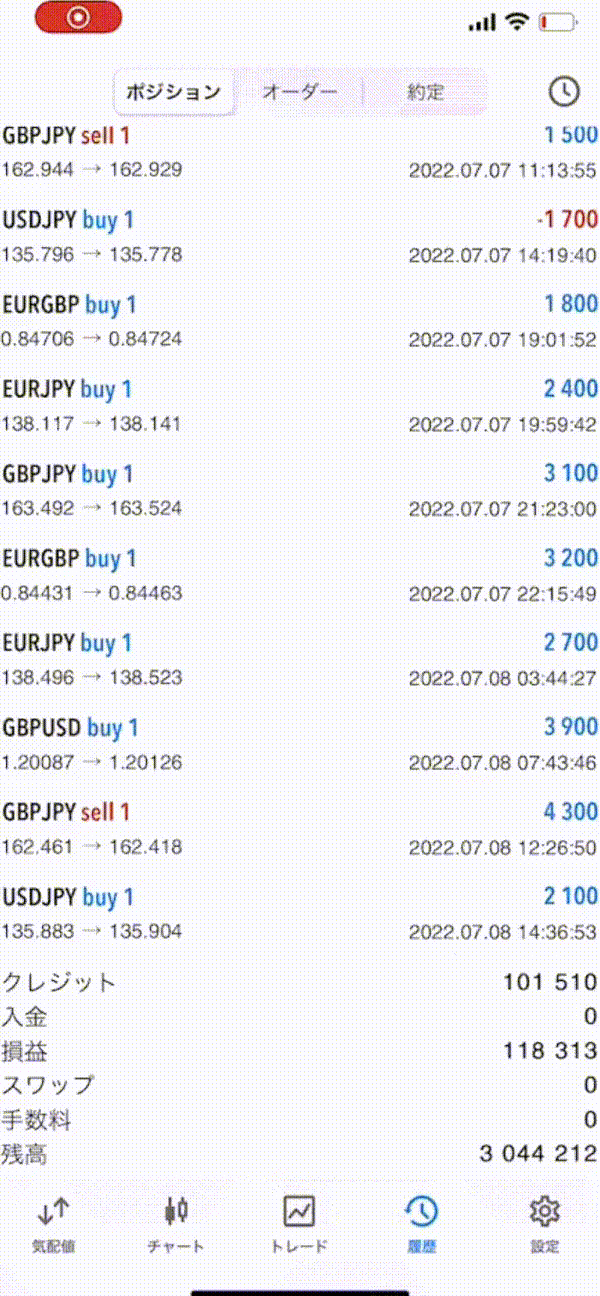600x1296 pixels.
Task: Switch to the 約定 tab
Action: coord(425,92)
